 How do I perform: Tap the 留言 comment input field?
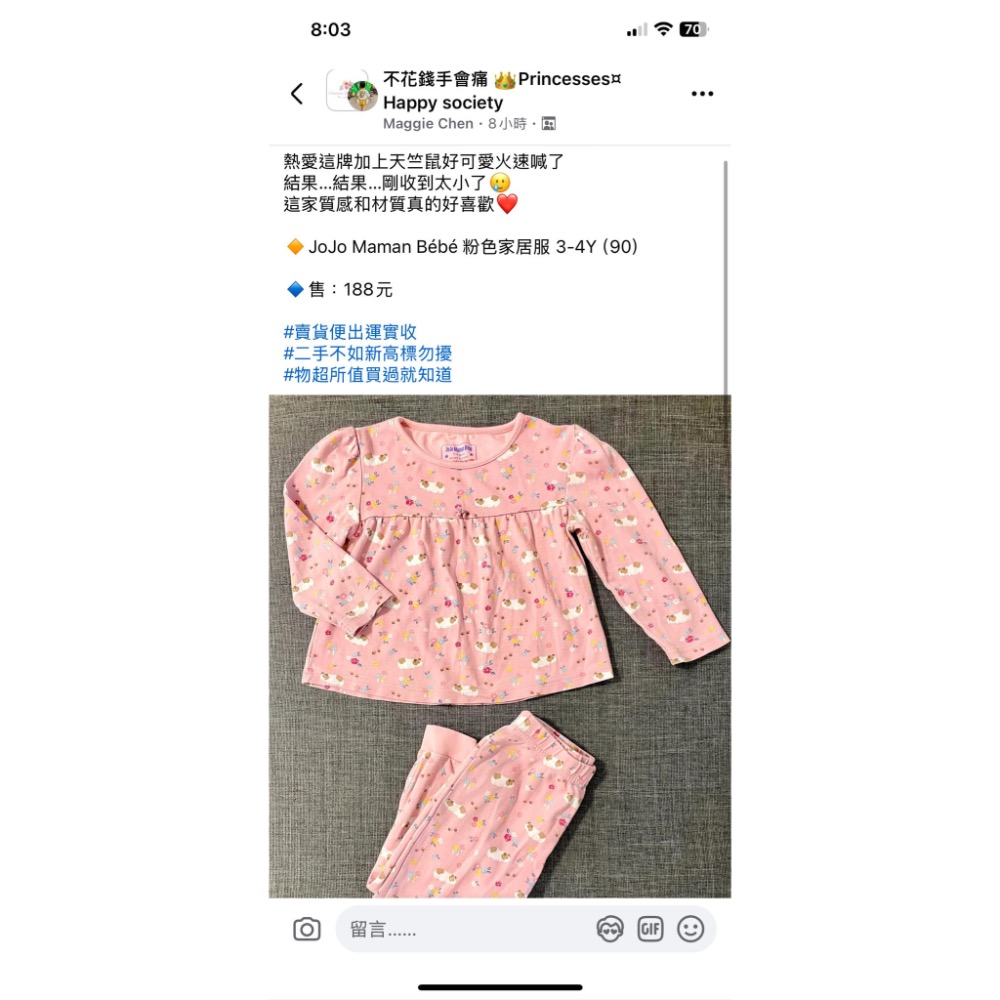[x=460, y=930]
